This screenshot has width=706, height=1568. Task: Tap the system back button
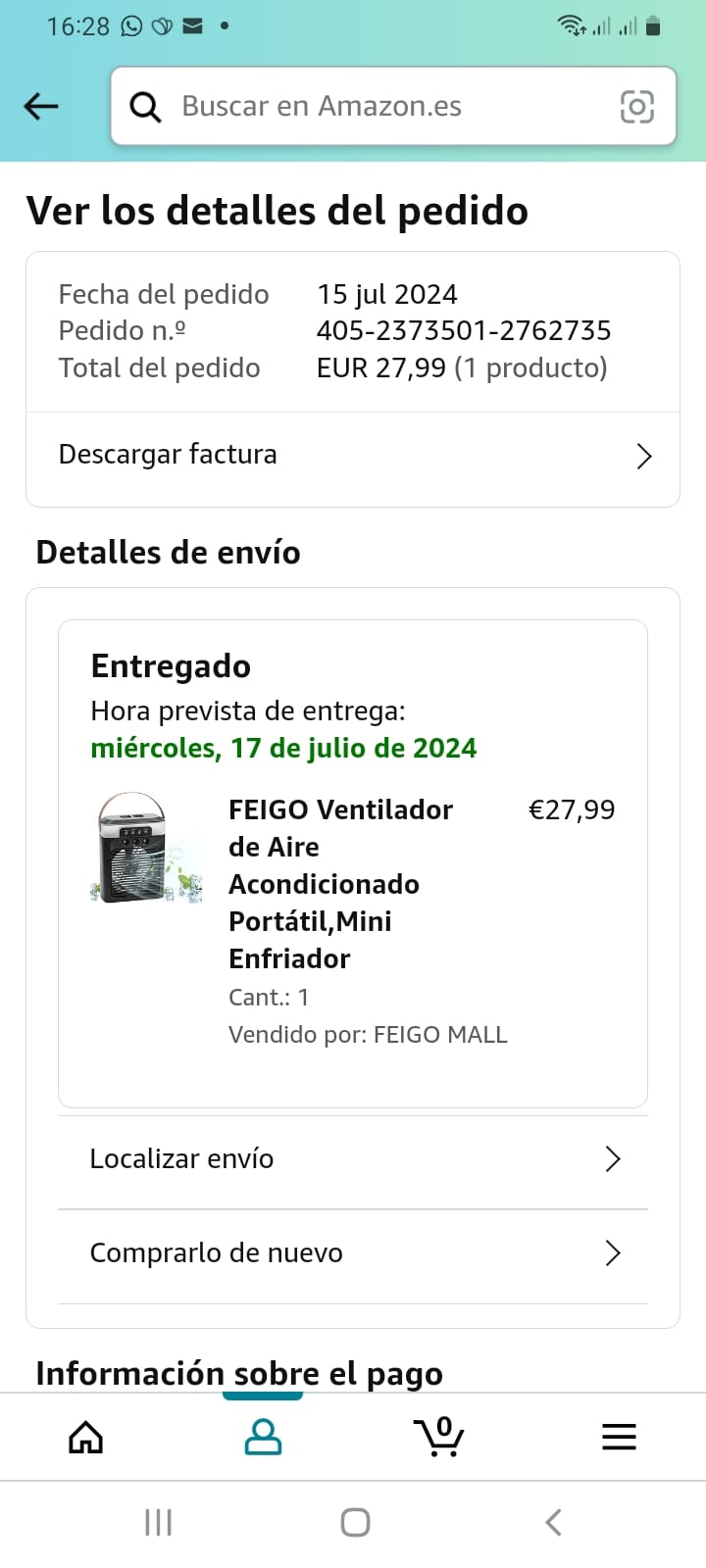point(553,1522)
